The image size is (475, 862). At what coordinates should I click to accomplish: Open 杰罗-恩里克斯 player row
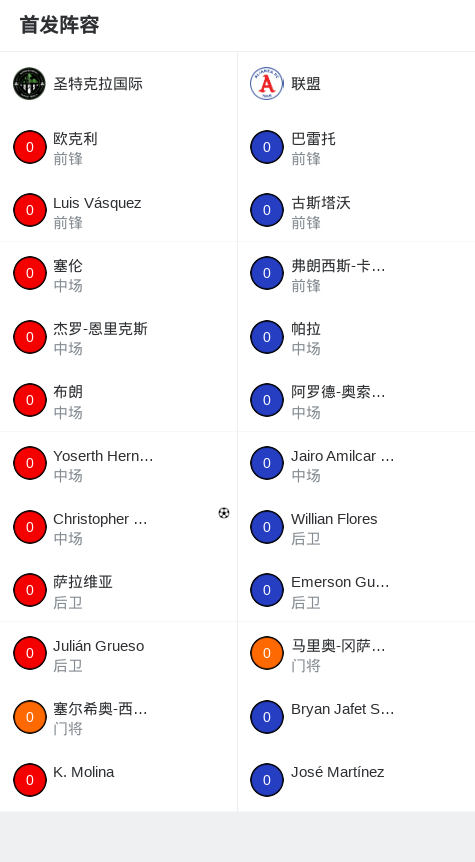click(118, 337)
